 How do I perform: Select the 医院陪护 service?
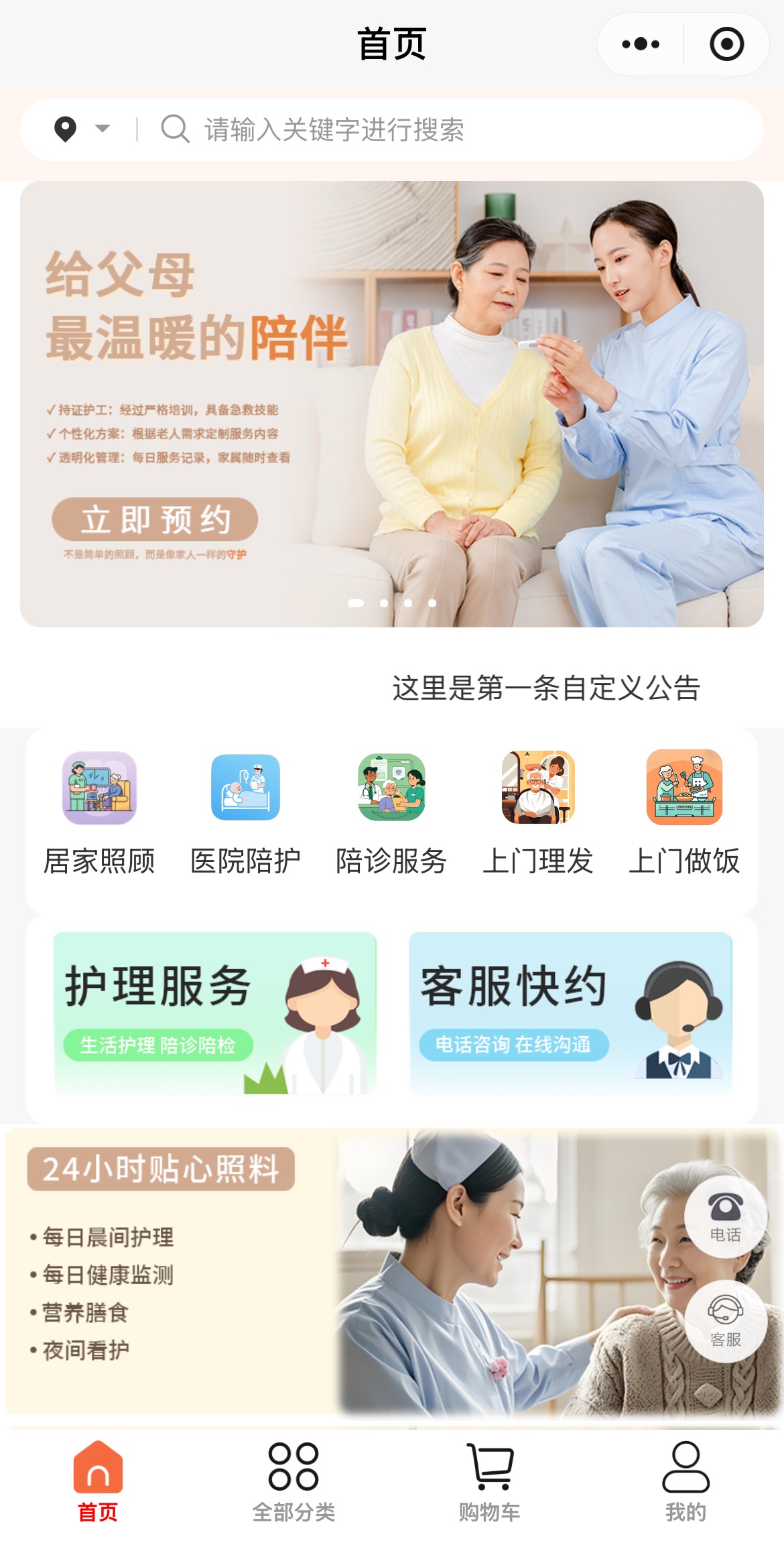[x=245, y=812]
